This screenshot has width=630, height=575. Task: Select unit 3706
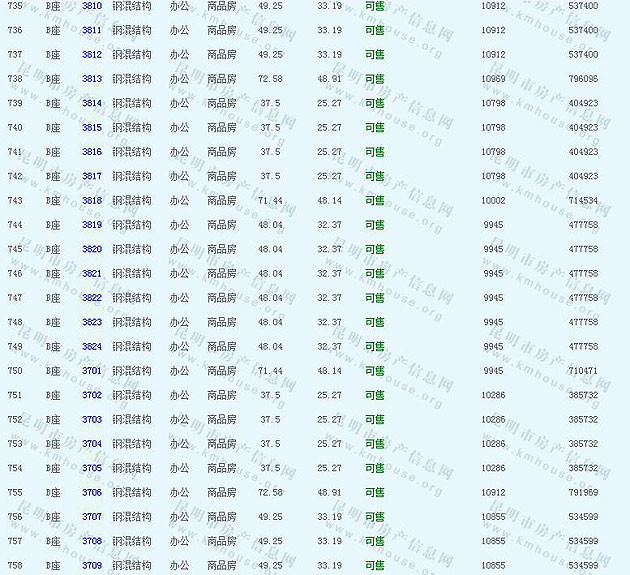(x=92, y=493)
